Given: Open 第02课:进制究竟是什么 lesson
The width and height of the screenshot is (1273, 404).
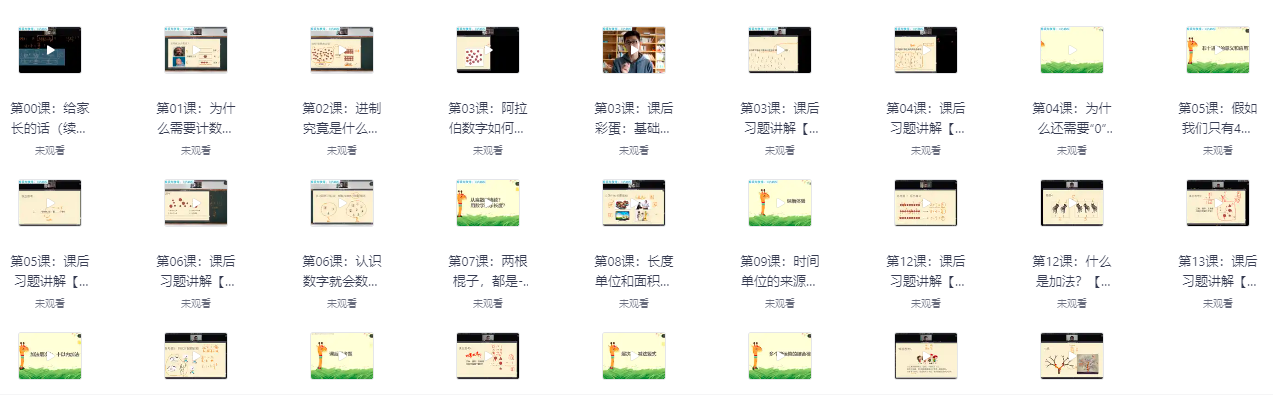Looking at the screenshot, I should [x=342, y=50].
